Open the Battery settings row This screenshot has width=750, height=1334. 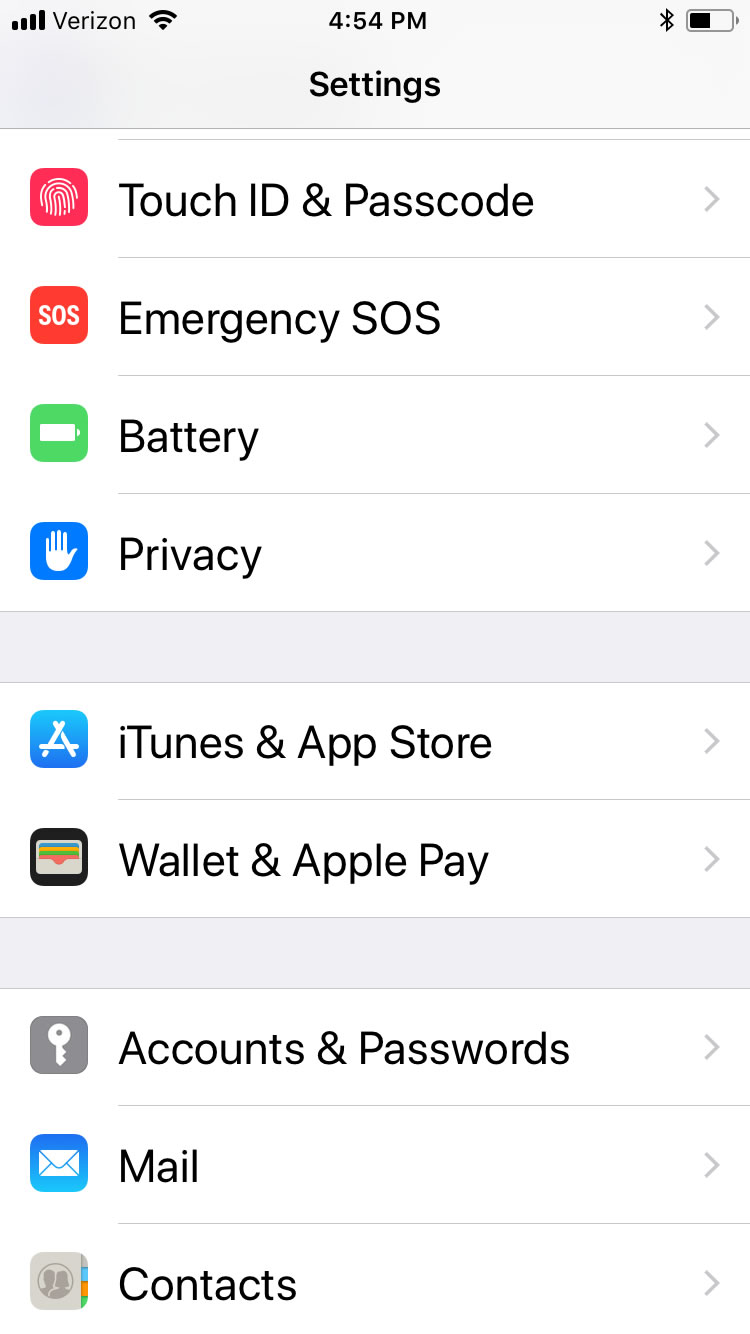375,435
